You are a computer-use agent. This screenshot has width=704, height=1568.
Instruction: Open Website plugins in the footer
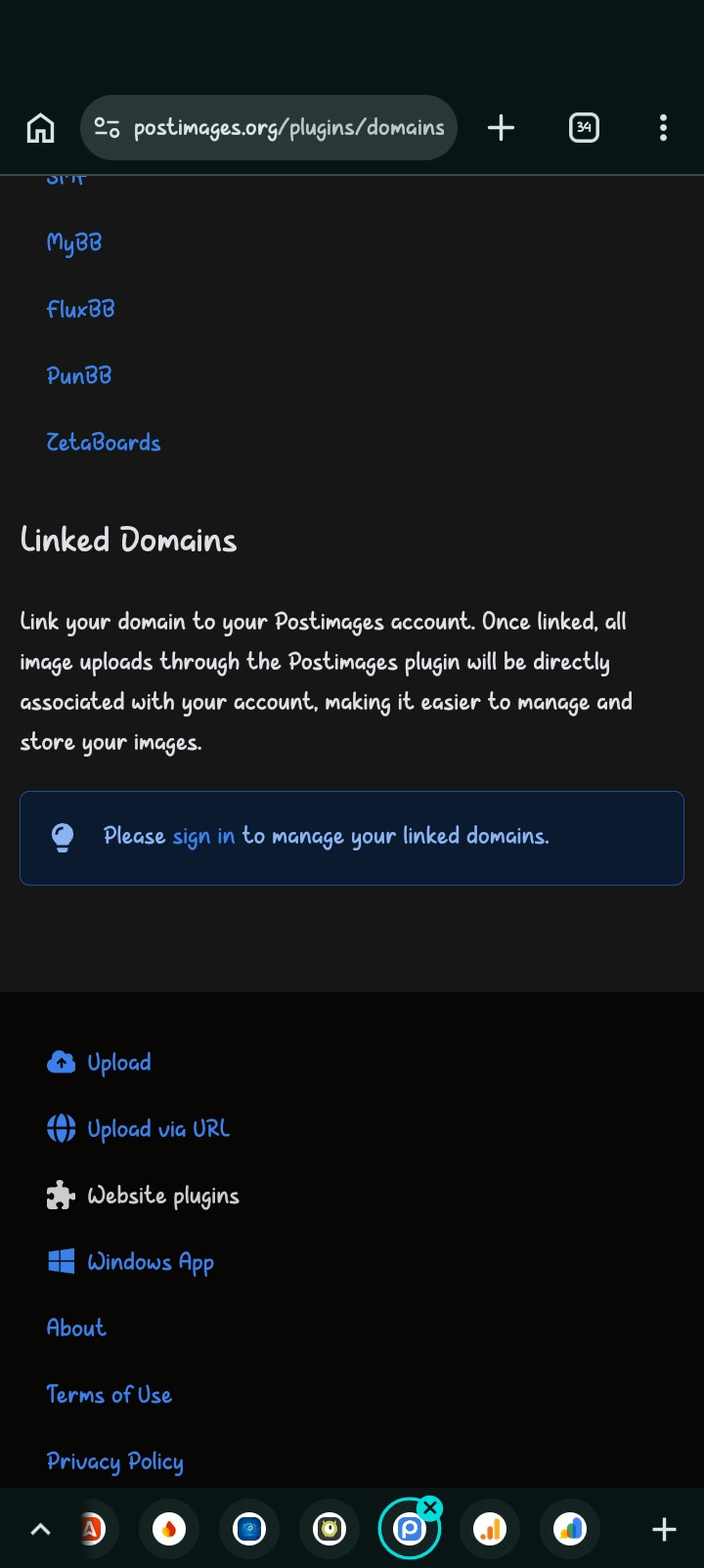pos(162,1196)
